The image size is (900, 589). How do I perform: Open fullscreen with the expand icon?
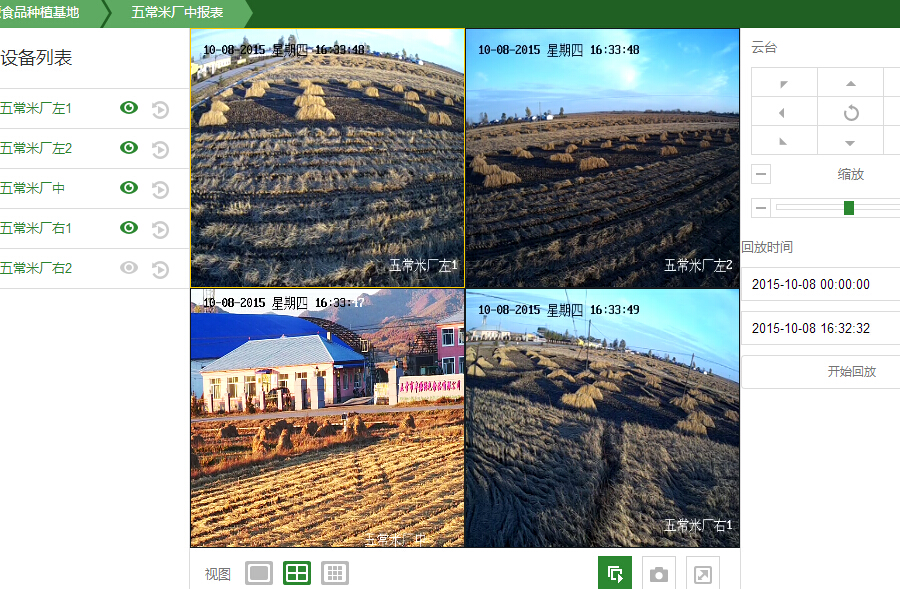[703, 574]
